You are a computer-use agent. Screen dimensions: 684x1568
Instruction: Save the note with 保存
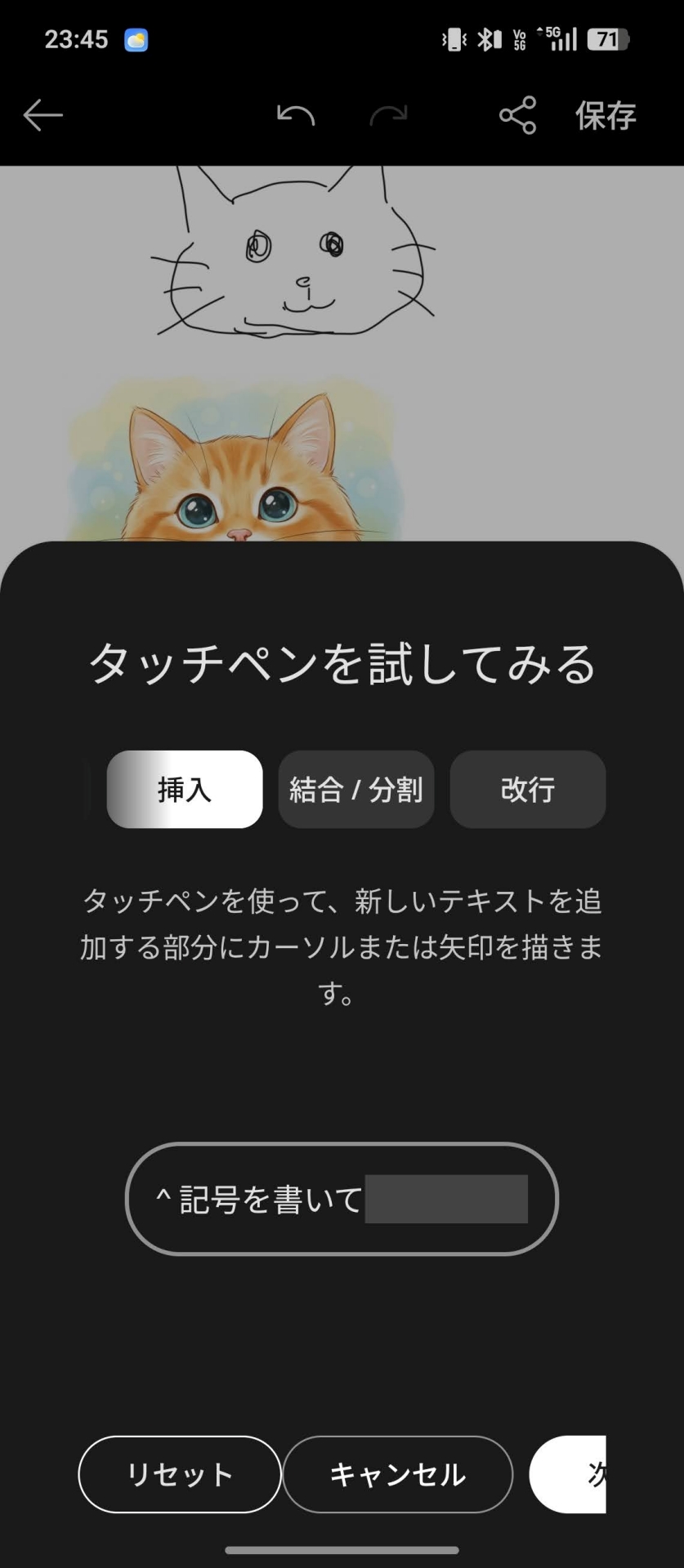(x=606, y=116)
